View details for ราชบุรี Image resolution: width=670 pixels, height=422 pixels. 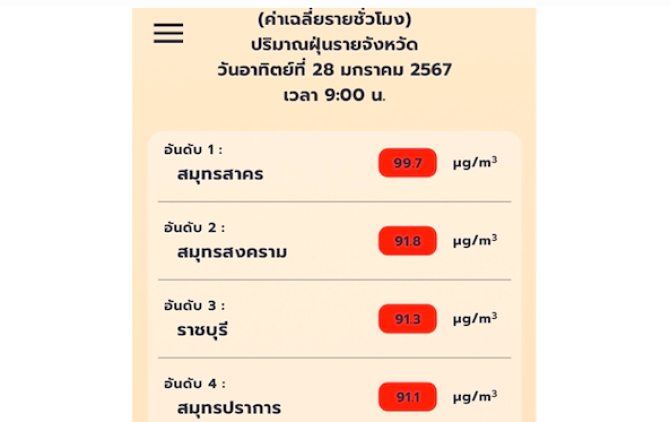tap(330, 318)
